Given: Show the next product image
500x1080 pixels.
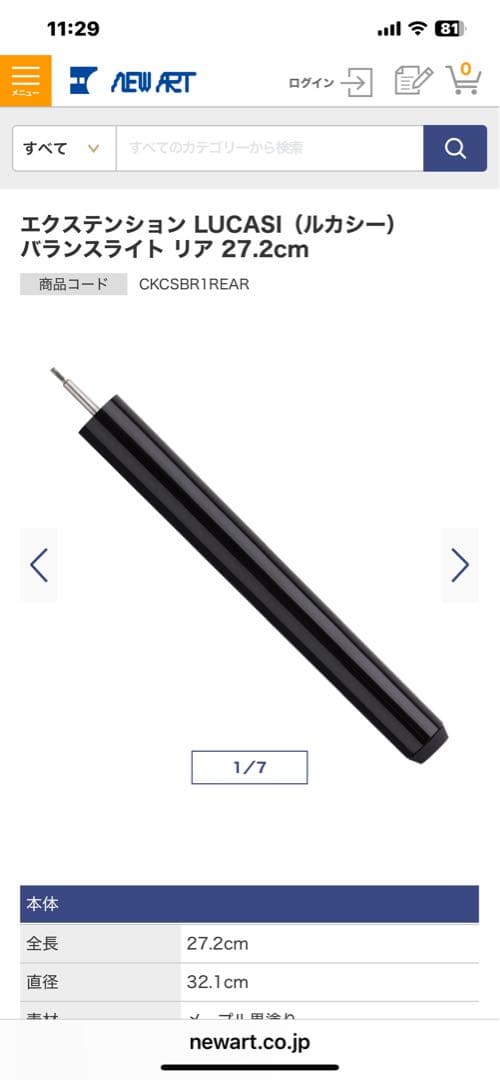Looking at the screenshot, I should click(460, 565).
